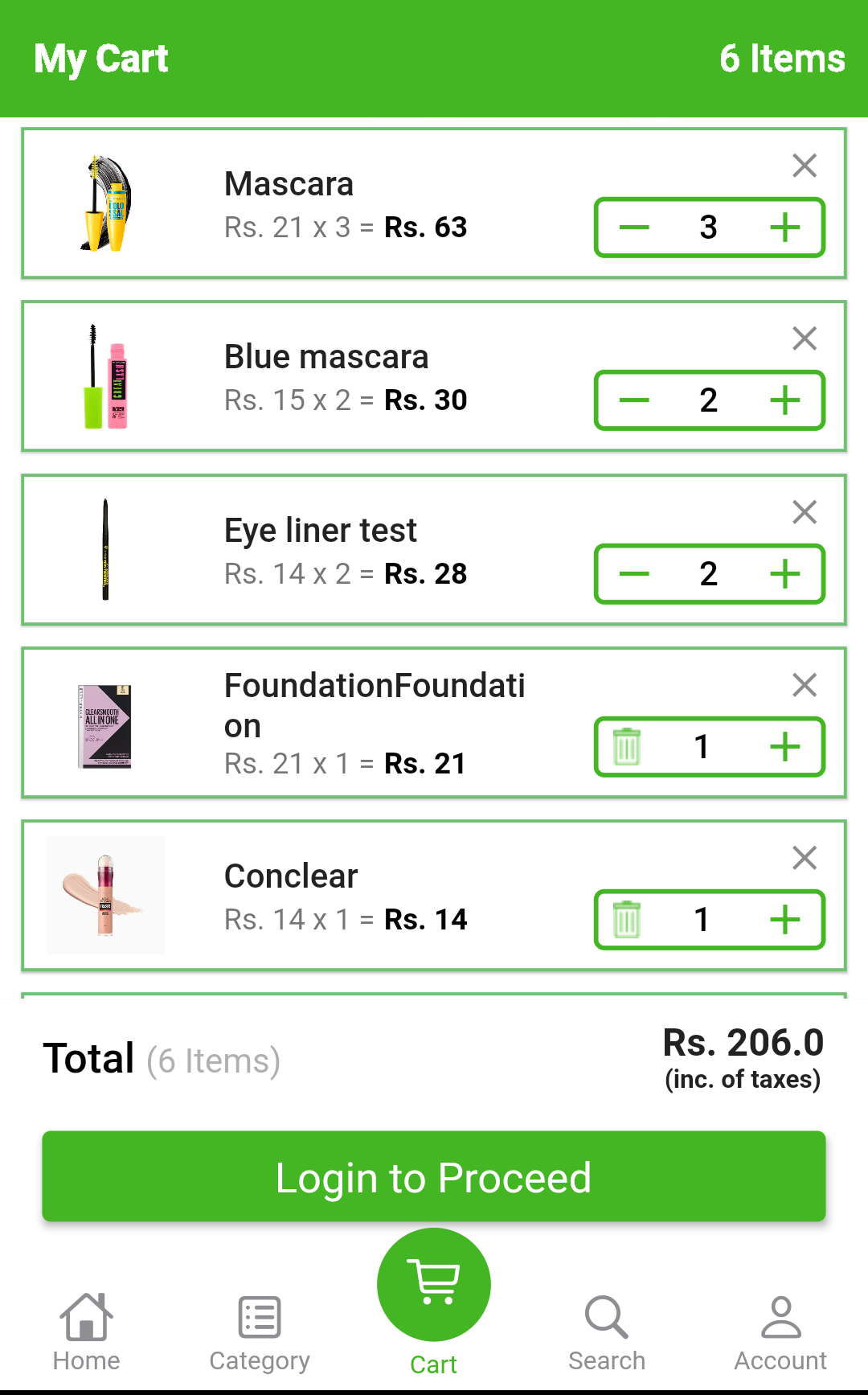
Task: Switch to the Category tab
Action: [x=260, y=1331]
